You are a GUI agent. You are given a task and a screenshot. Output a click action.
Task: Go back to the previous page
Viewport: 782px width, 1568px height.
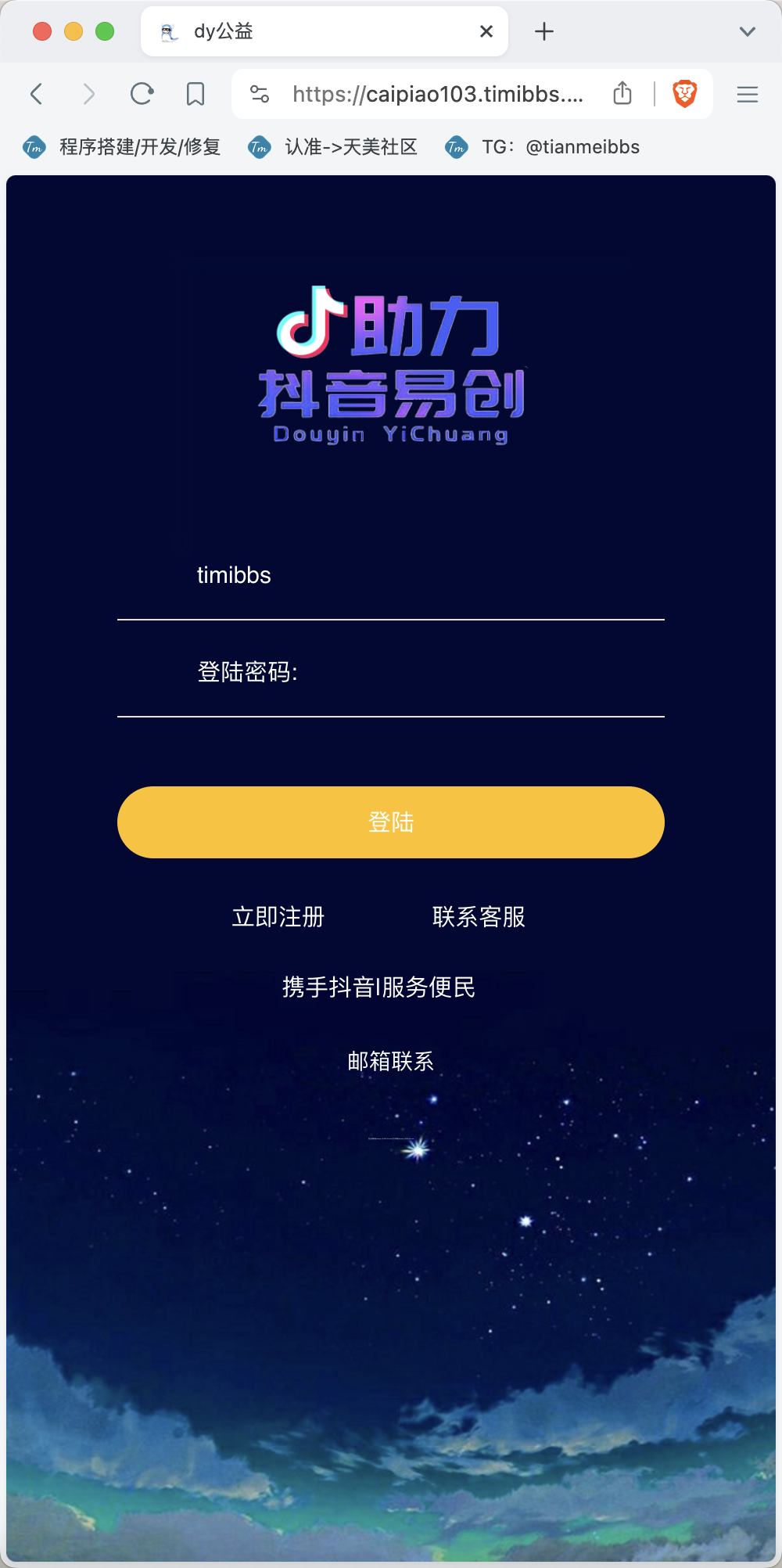coord(37,95)
